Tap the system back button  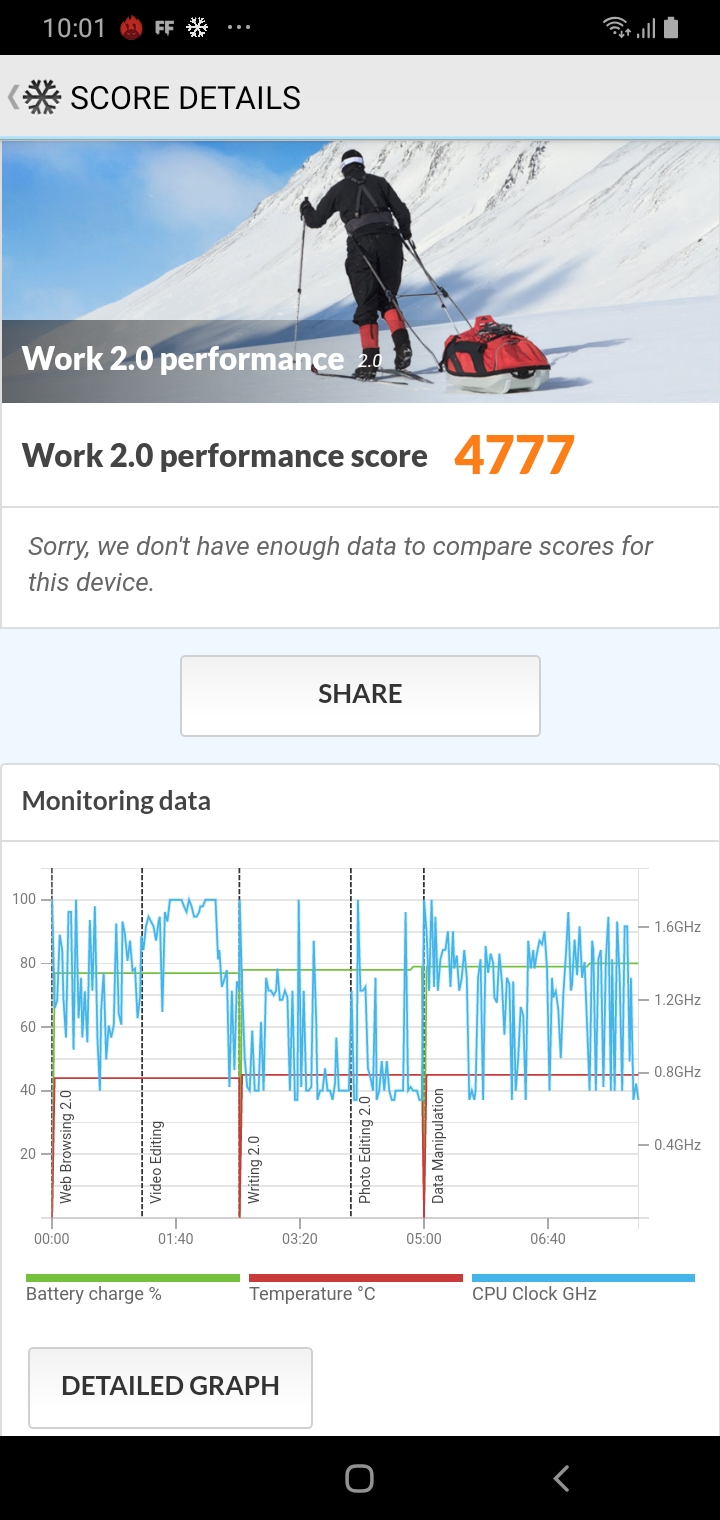tap(561, 1478)
